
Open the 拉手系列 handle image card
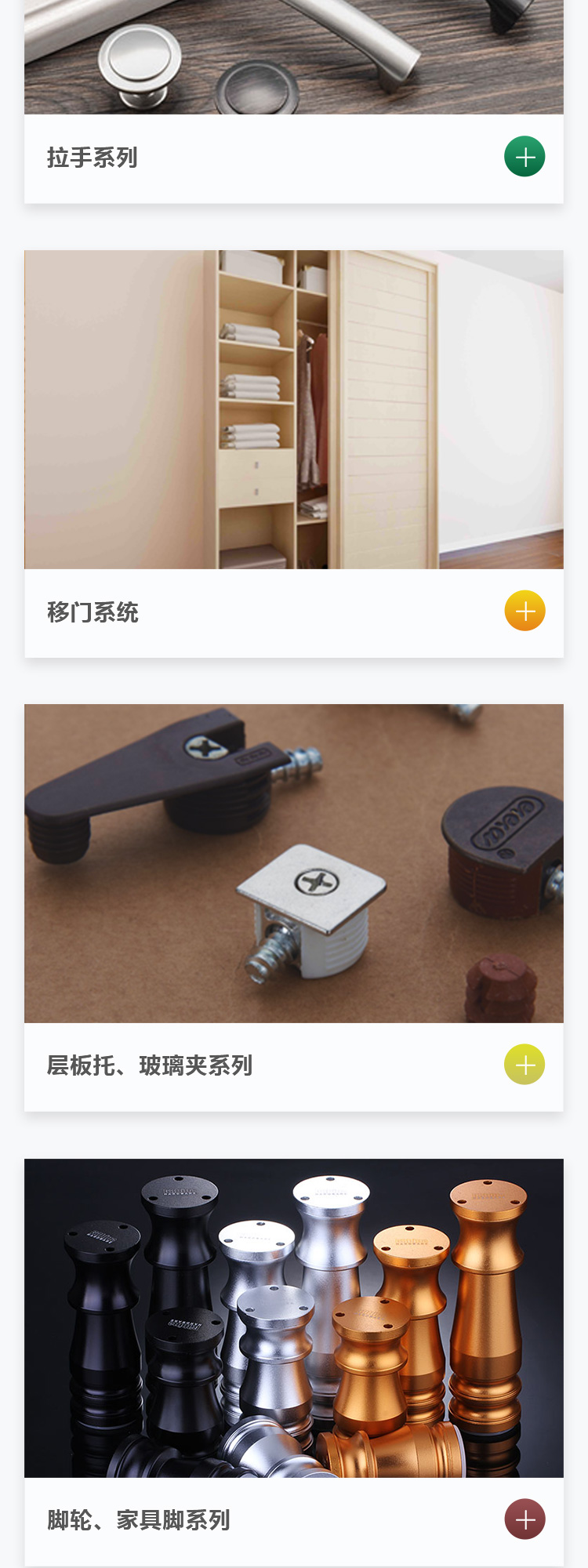[x=293, y=56]
